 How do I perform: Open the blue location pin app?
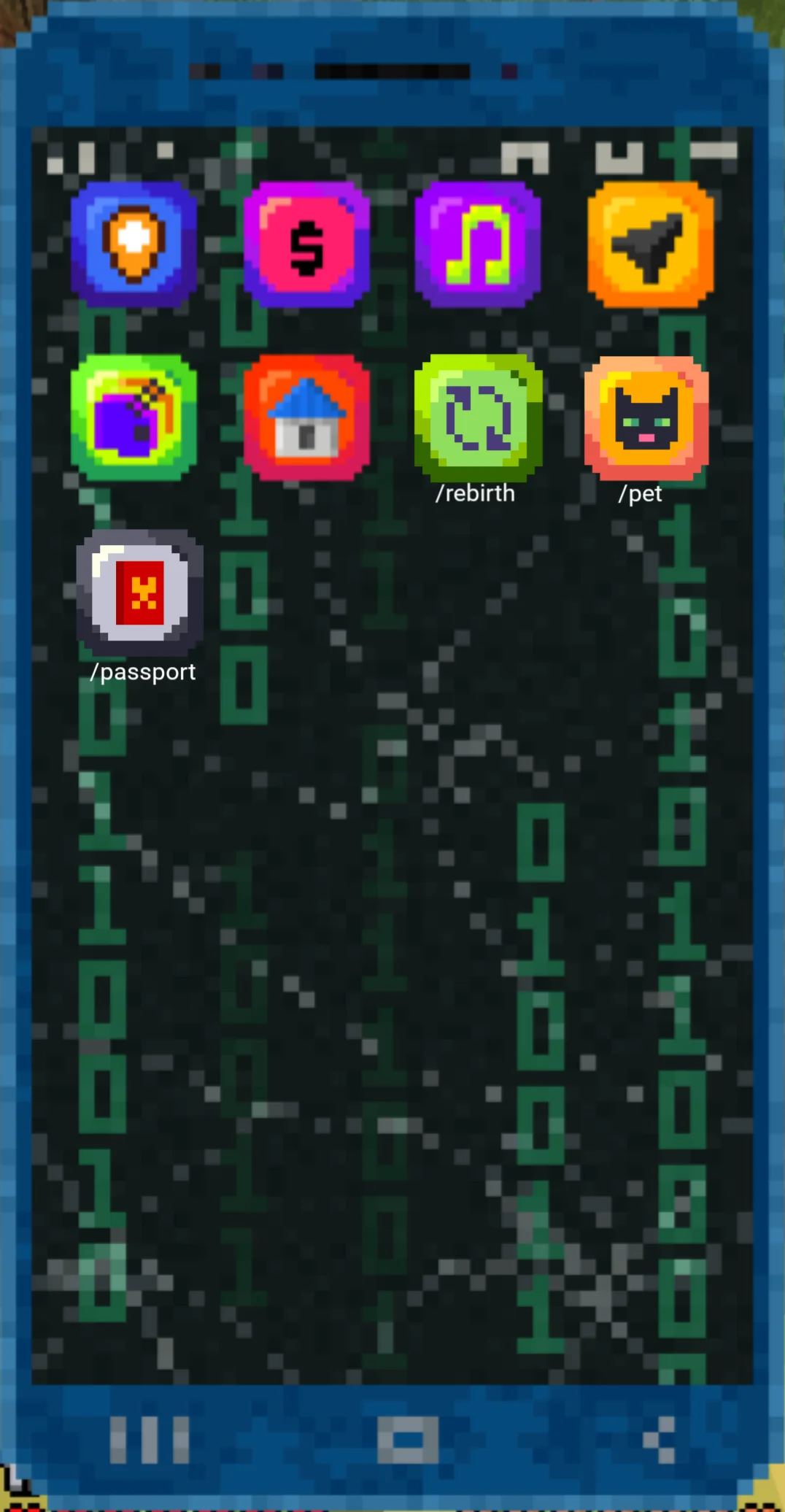(134, 244)
